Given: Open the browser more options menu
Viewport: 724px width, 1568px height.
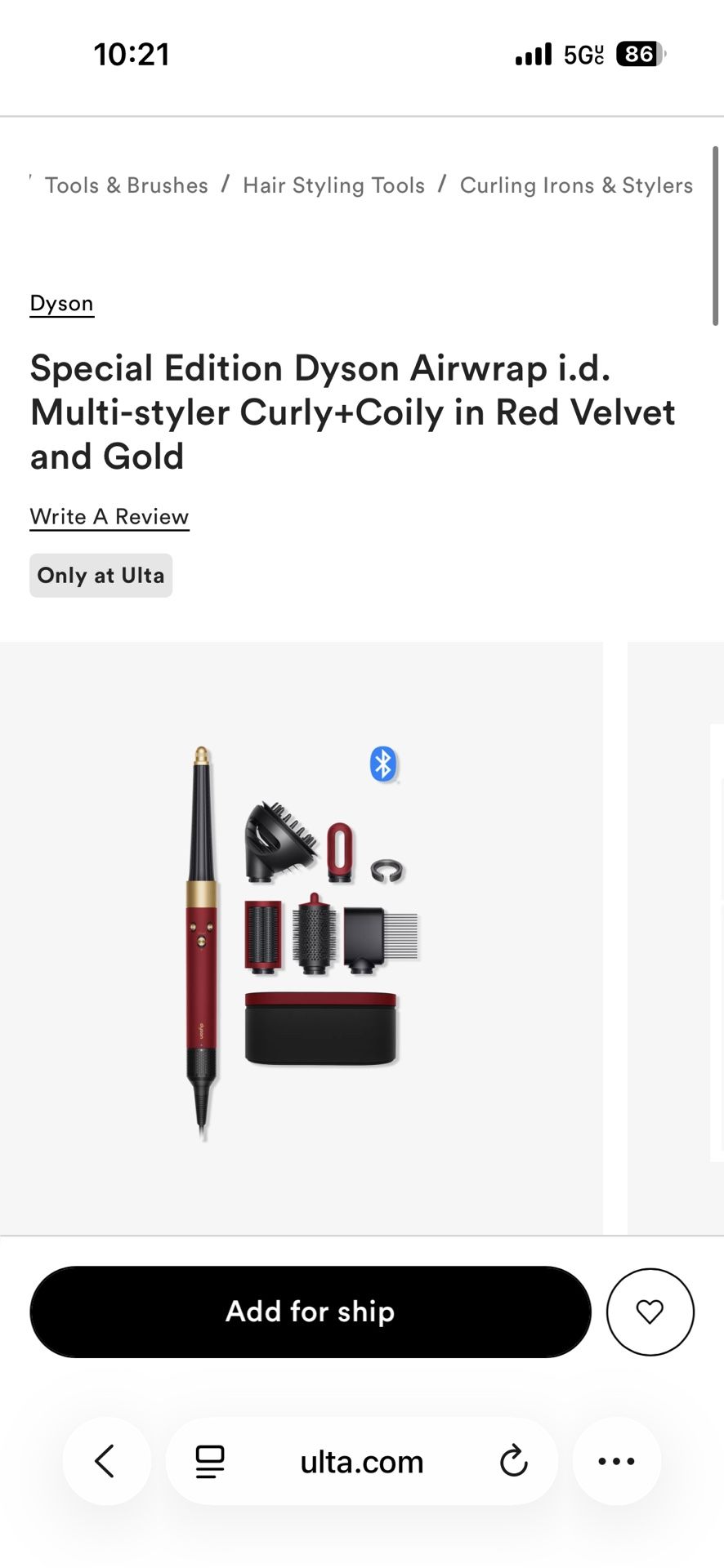Looking at the screenshot, I should click(616, 1461).
